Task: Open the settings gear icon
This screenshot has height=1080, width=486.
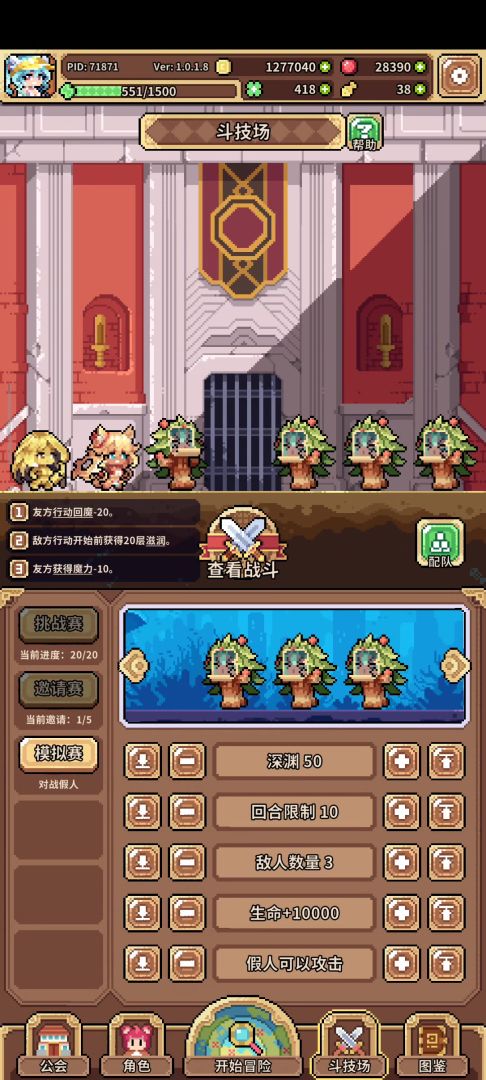Action: [458, 76]
